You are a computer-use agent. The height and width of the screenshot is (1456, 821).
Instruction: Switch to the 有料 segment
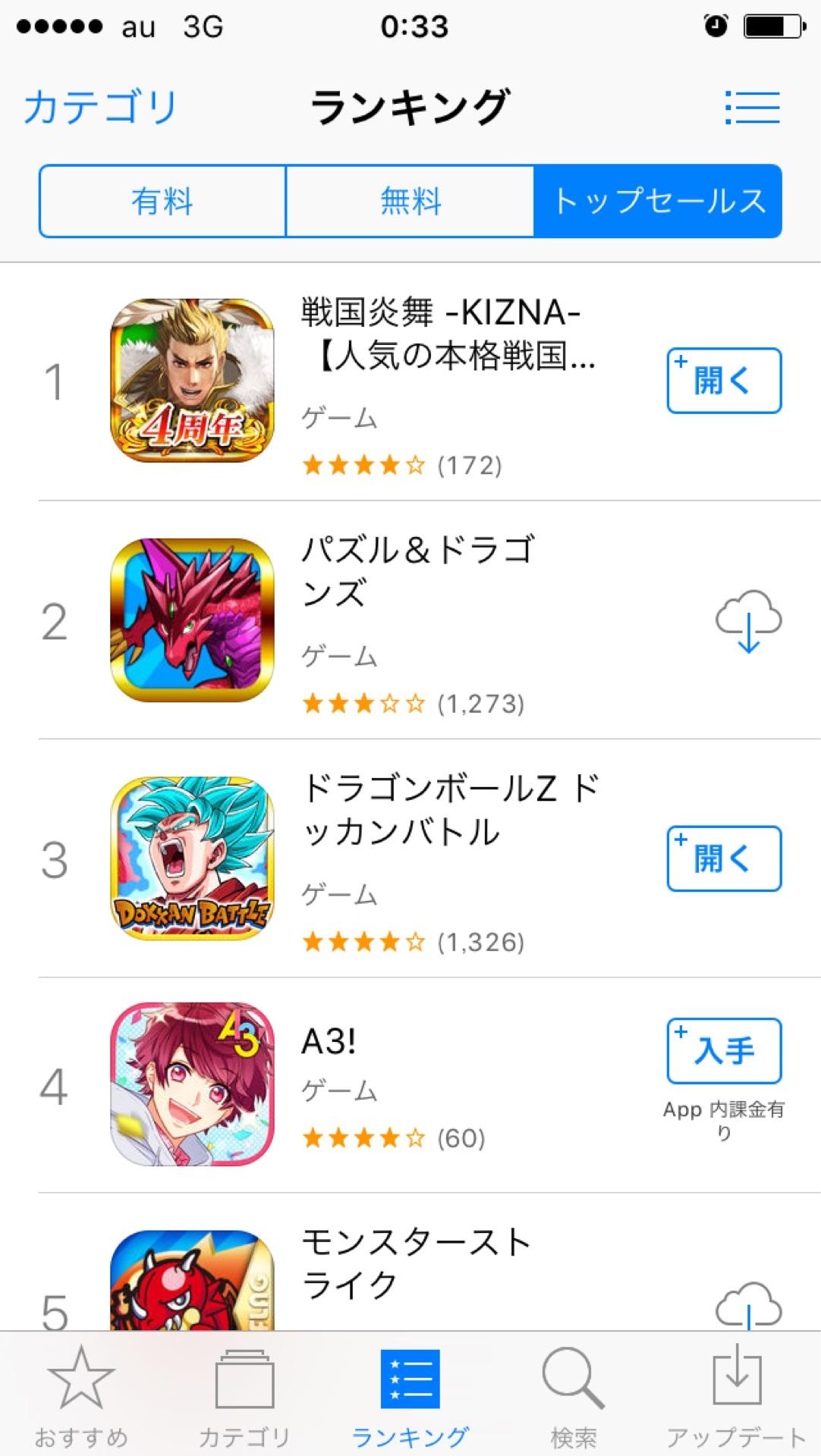click(162, 202)
